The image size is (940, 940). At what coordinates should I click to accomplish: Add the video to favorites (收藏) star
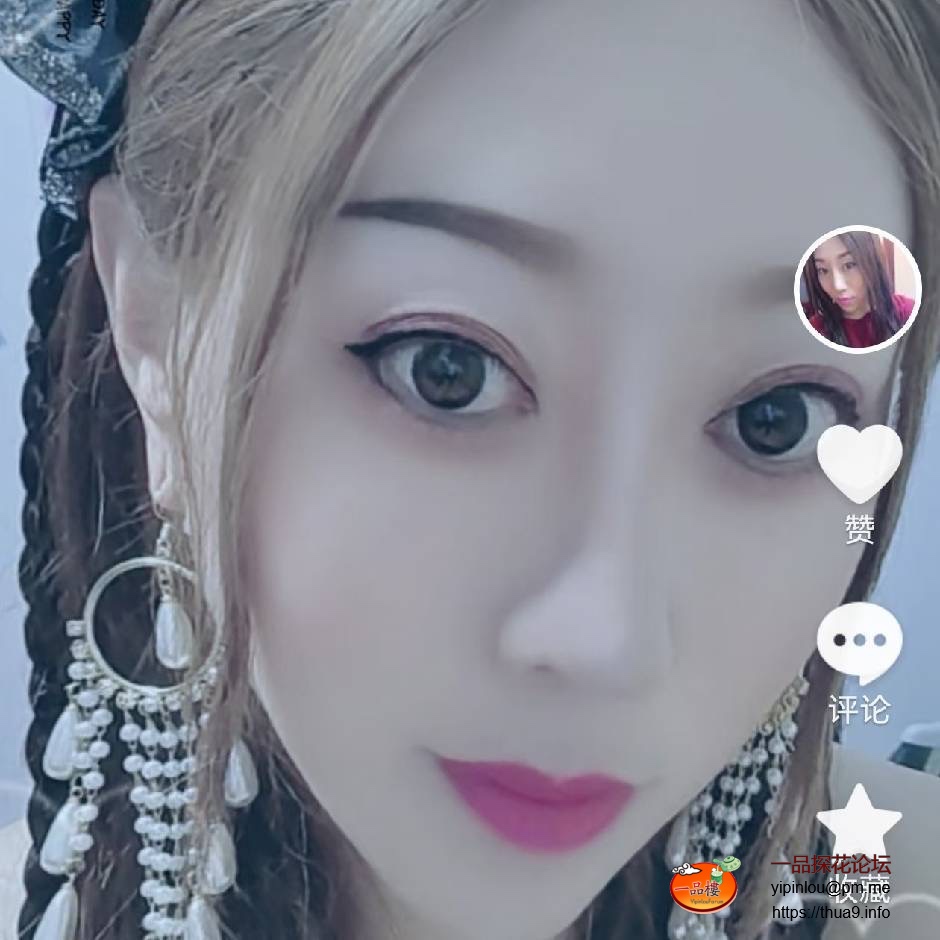click(x=859, y=823)
